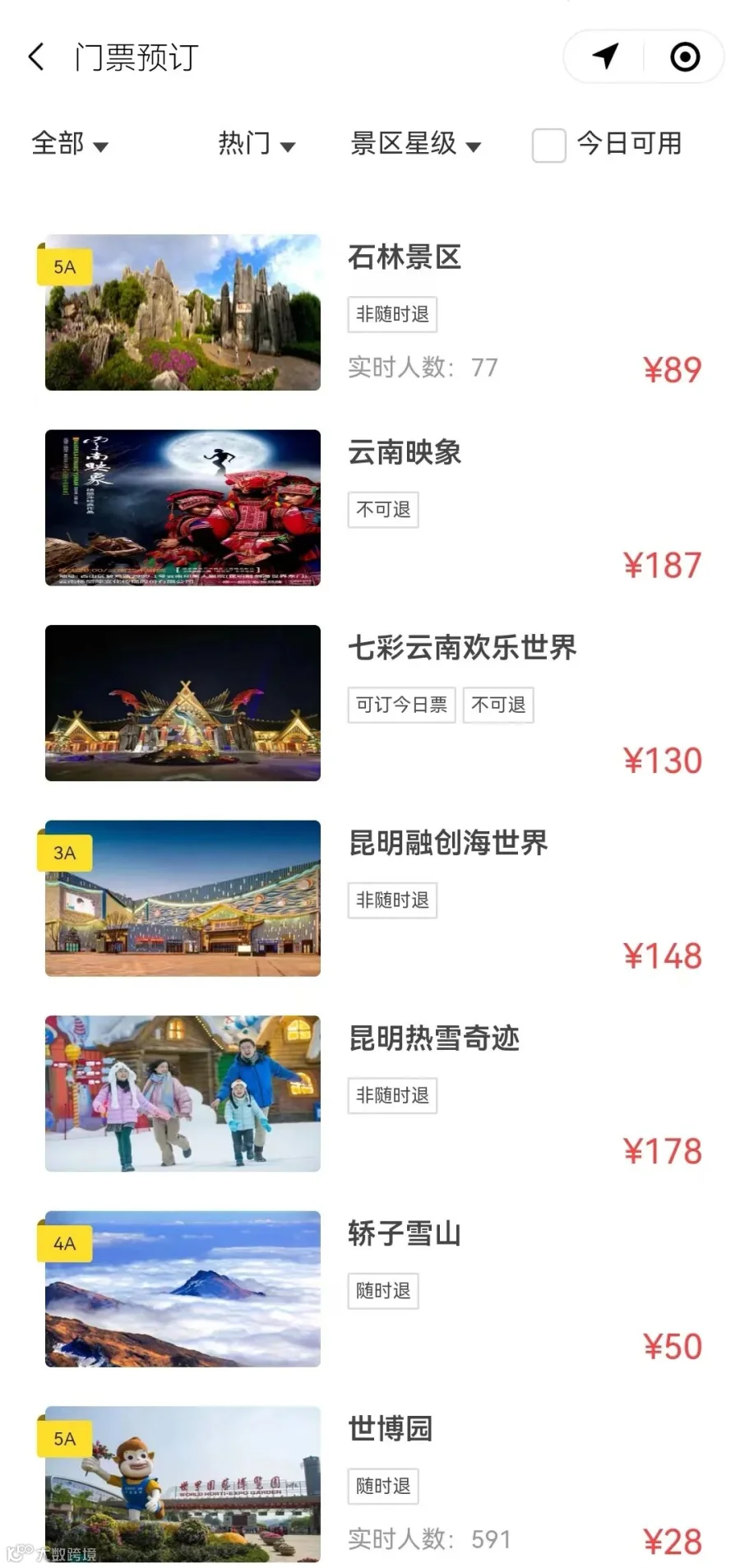Expand the 全部 dropdown filter
This screenshot has height=1568, width=740.
pos(70,144)
